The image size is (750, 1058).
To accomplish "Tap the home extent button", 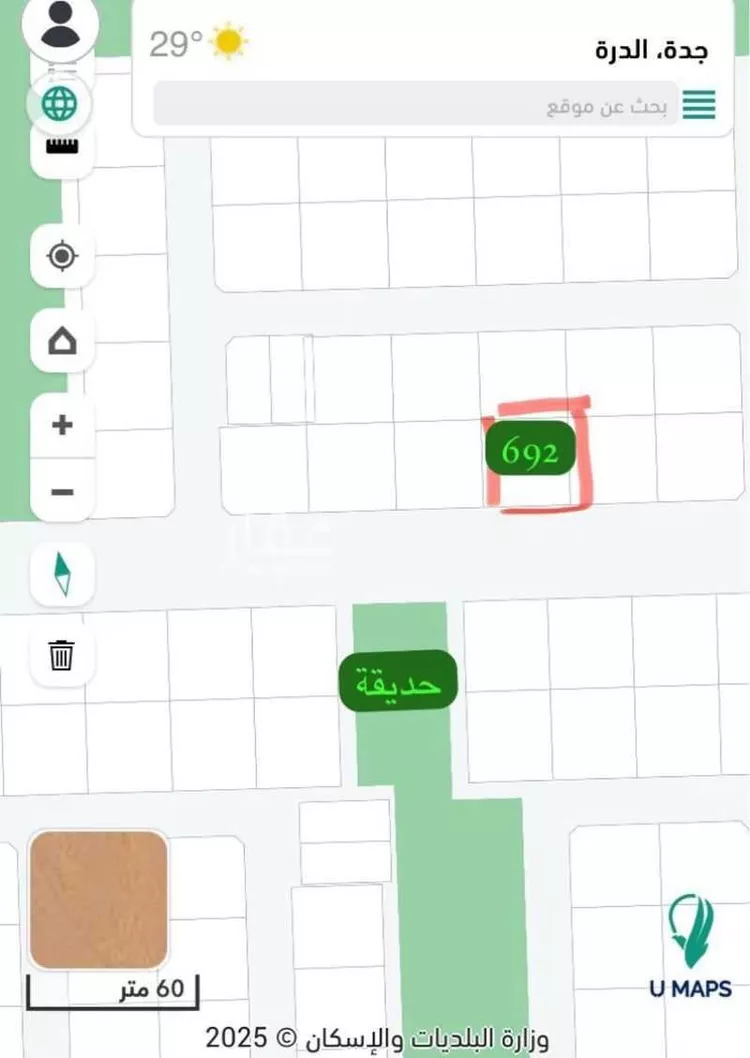I will [x=62, y=342].
